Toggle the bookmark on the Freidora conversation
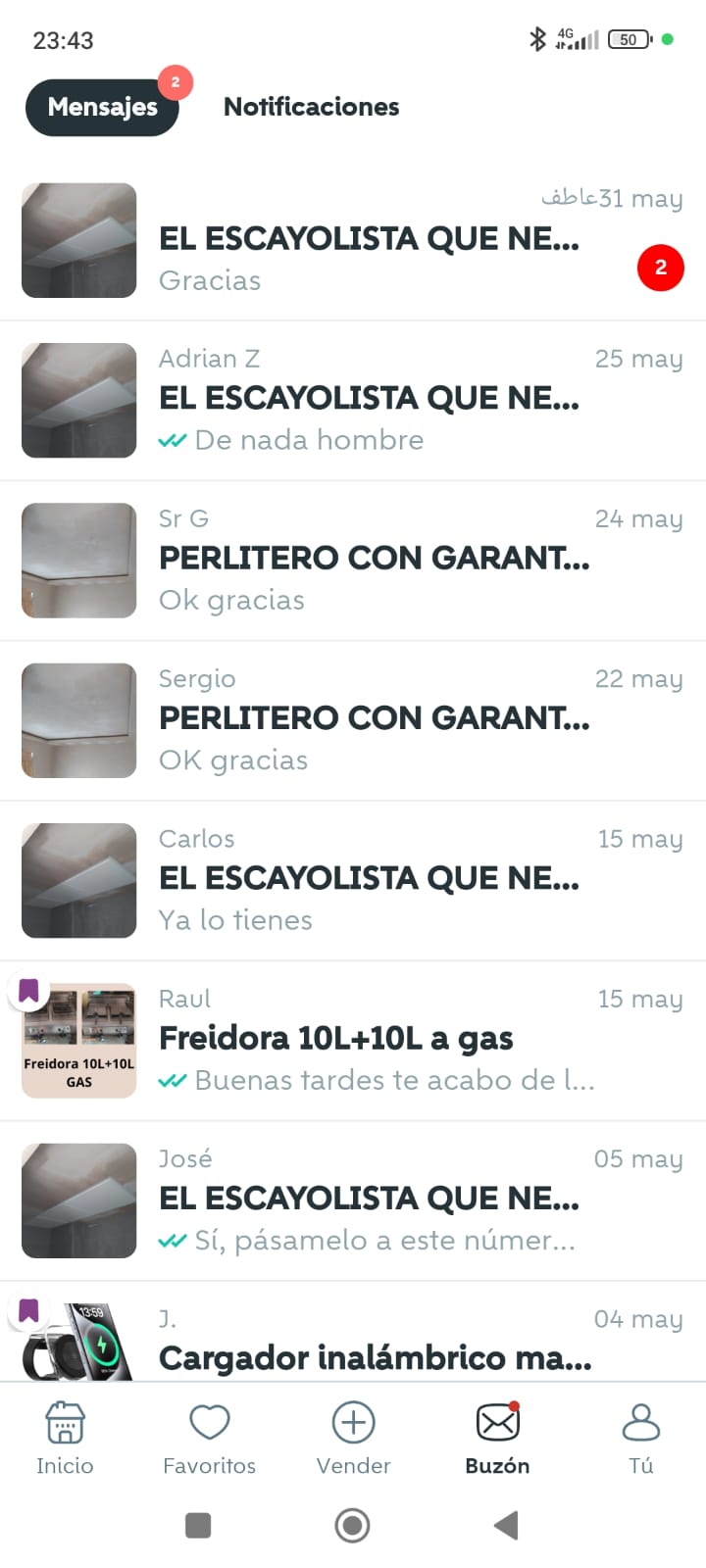The width and height of the screenshot is (706, 1568). [x=28, y=991]
